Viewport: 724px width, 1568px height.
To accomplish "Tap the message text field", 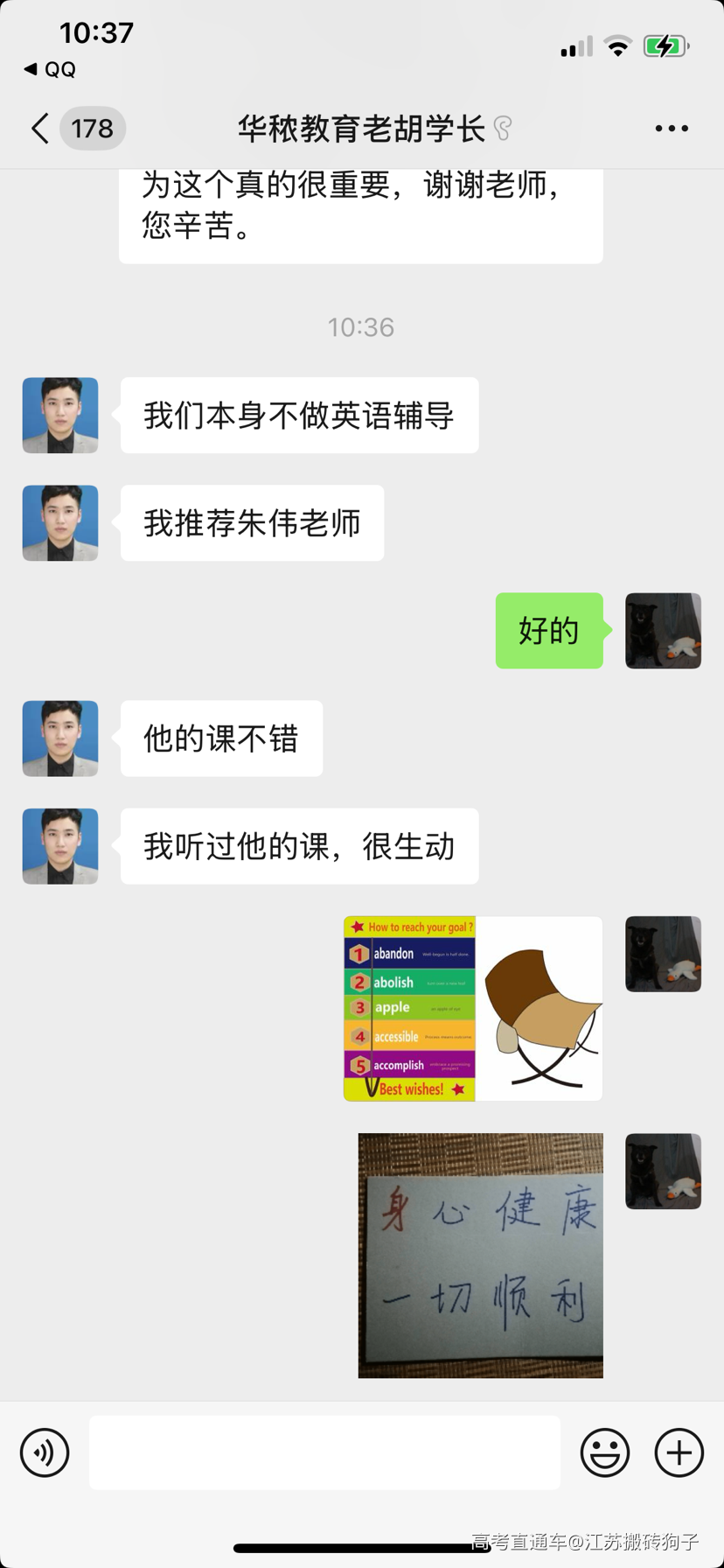I will coord(324,1452).
